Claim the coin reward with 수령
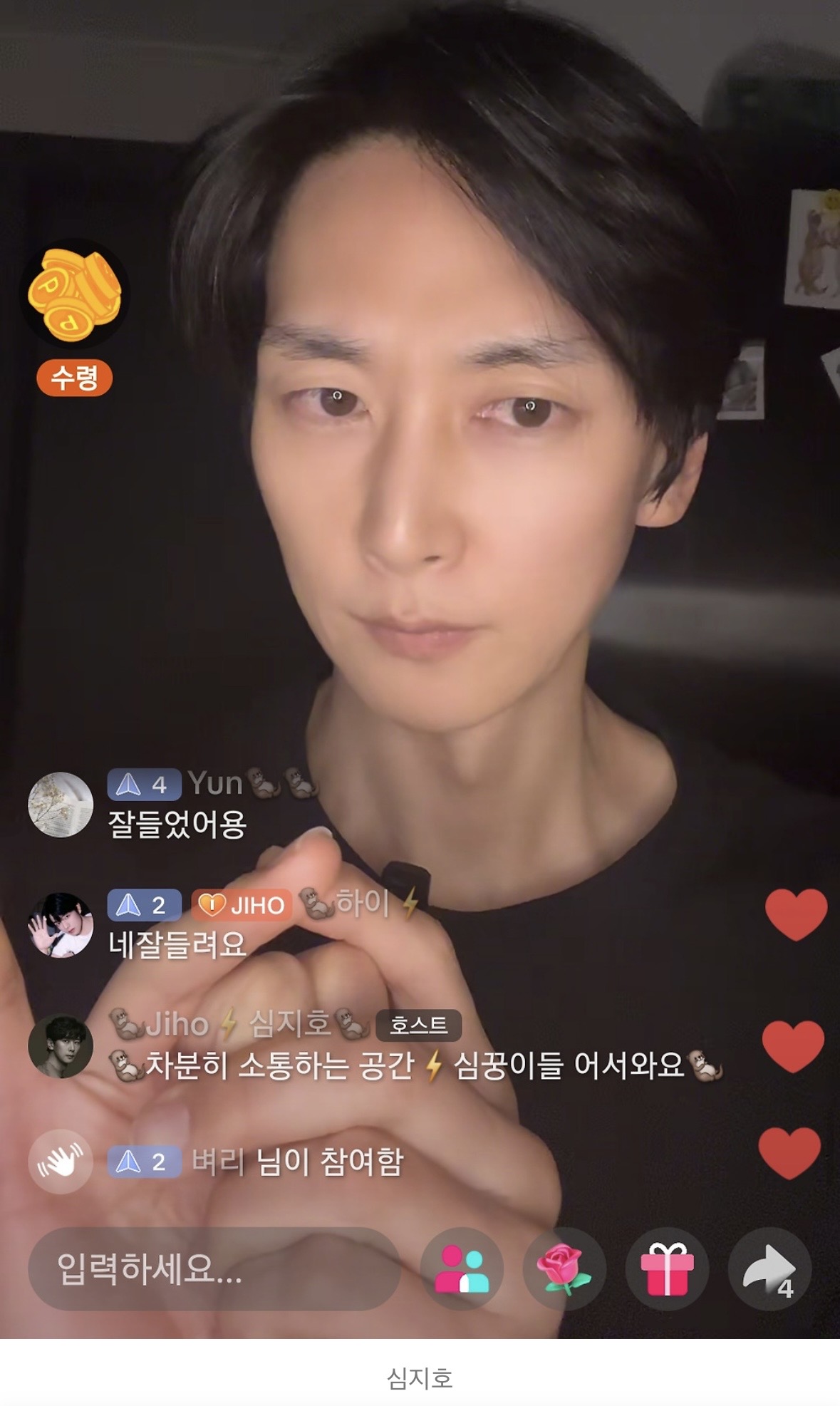Image resolution: width=840 pixels, height=1406 pixels. pyautogui.click(x=74, y=378)
